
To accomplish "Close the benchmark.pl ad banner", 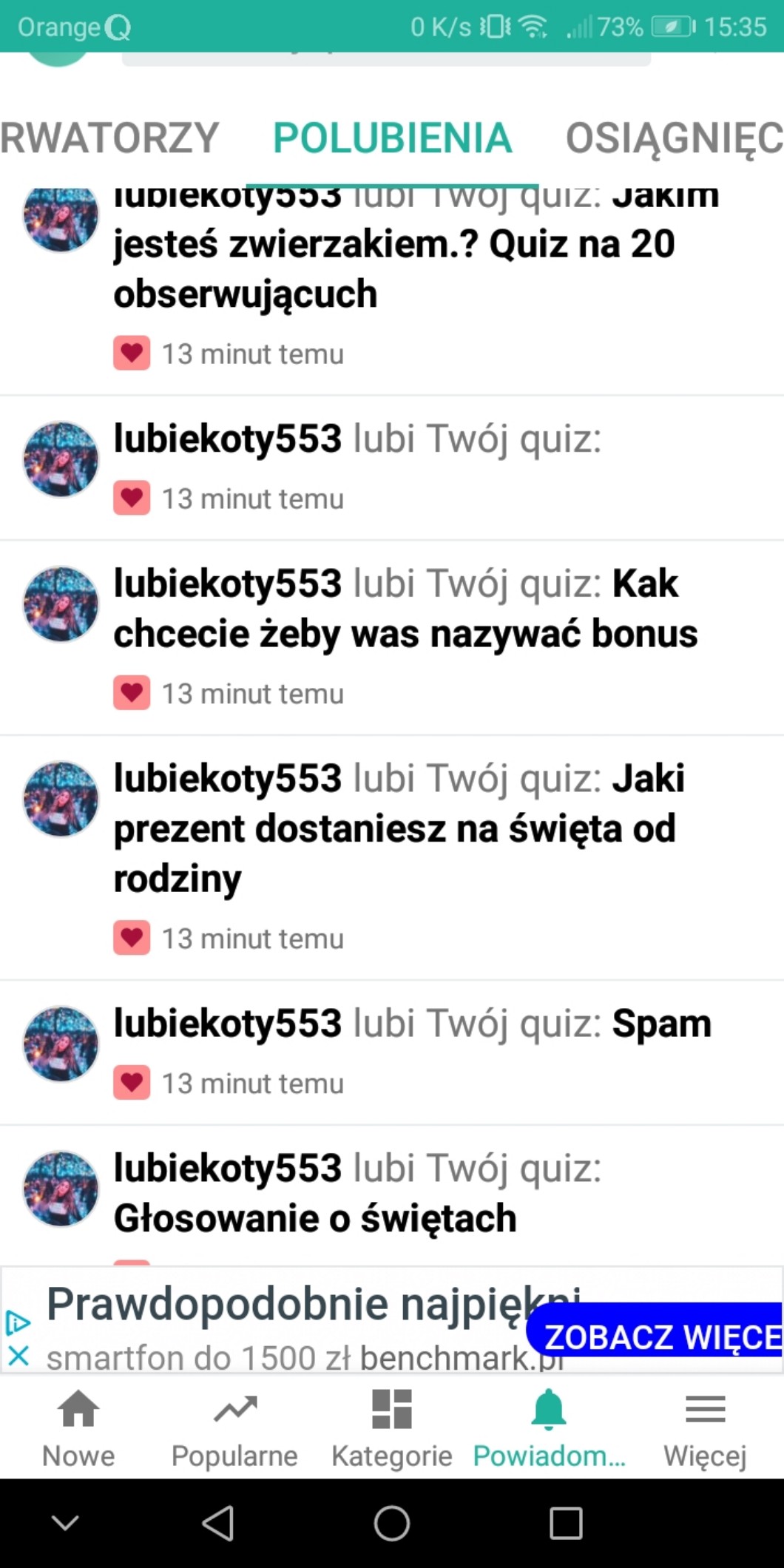I will 18,1356.
